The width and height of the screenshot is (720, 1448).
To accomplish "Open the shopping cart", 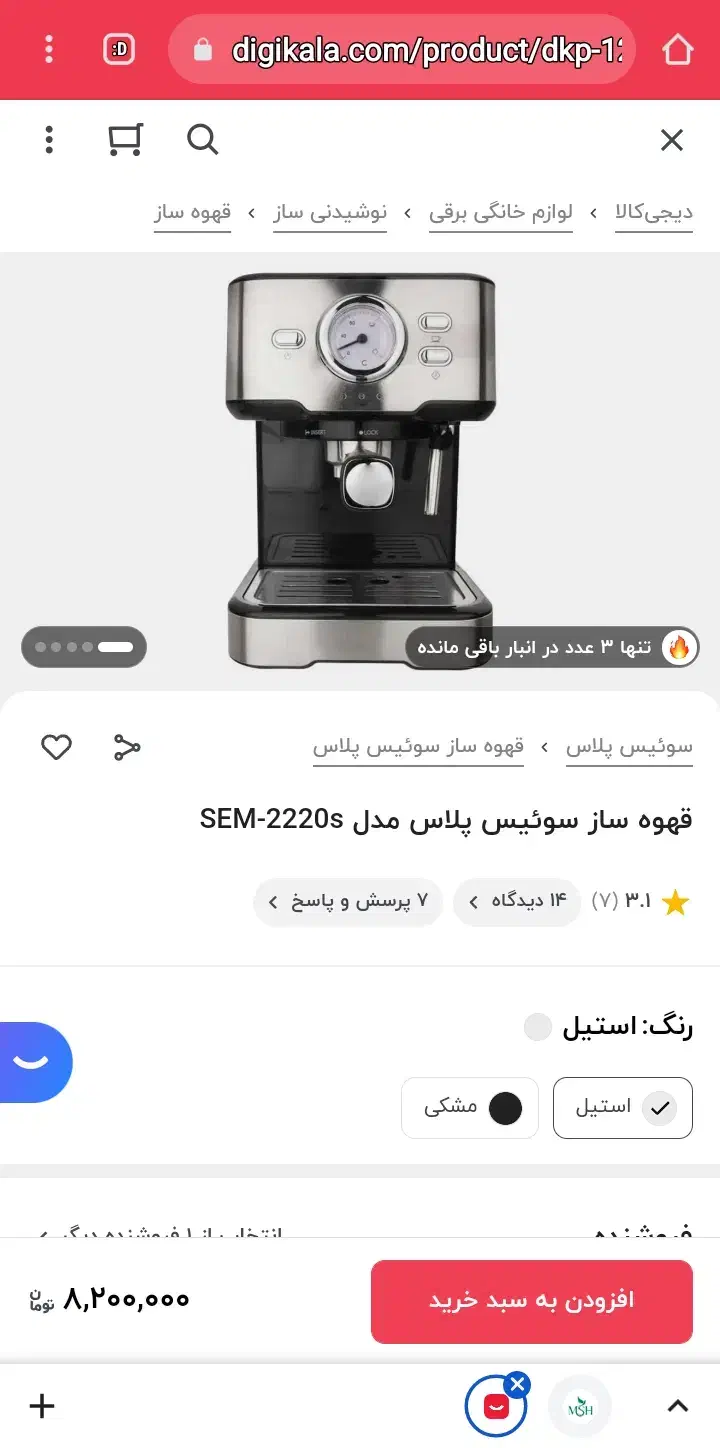I will pyautogui.click(x=125, y=140).
